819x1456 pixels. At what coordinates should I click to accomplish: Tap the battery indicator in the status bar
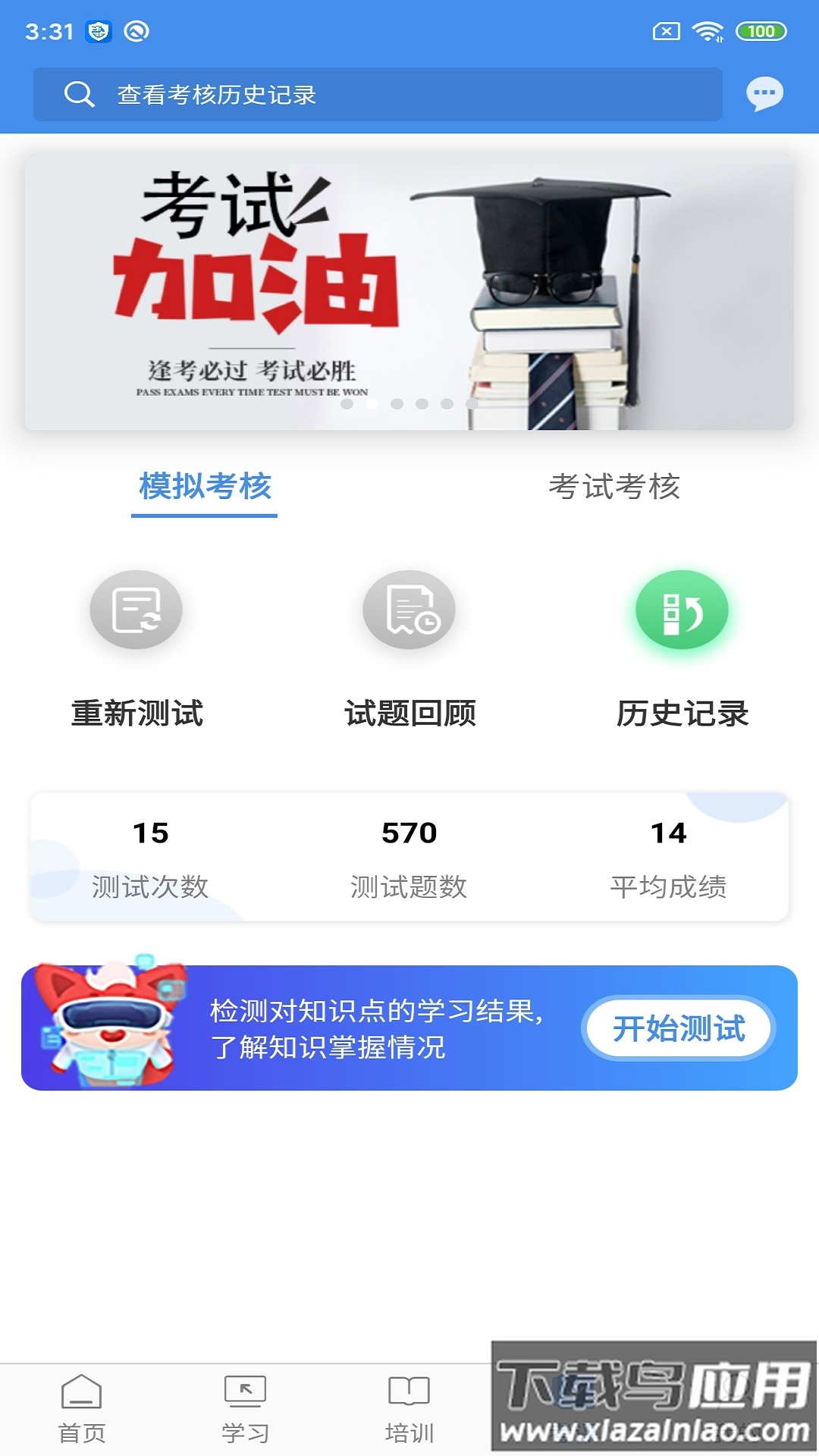coord(762,33)
